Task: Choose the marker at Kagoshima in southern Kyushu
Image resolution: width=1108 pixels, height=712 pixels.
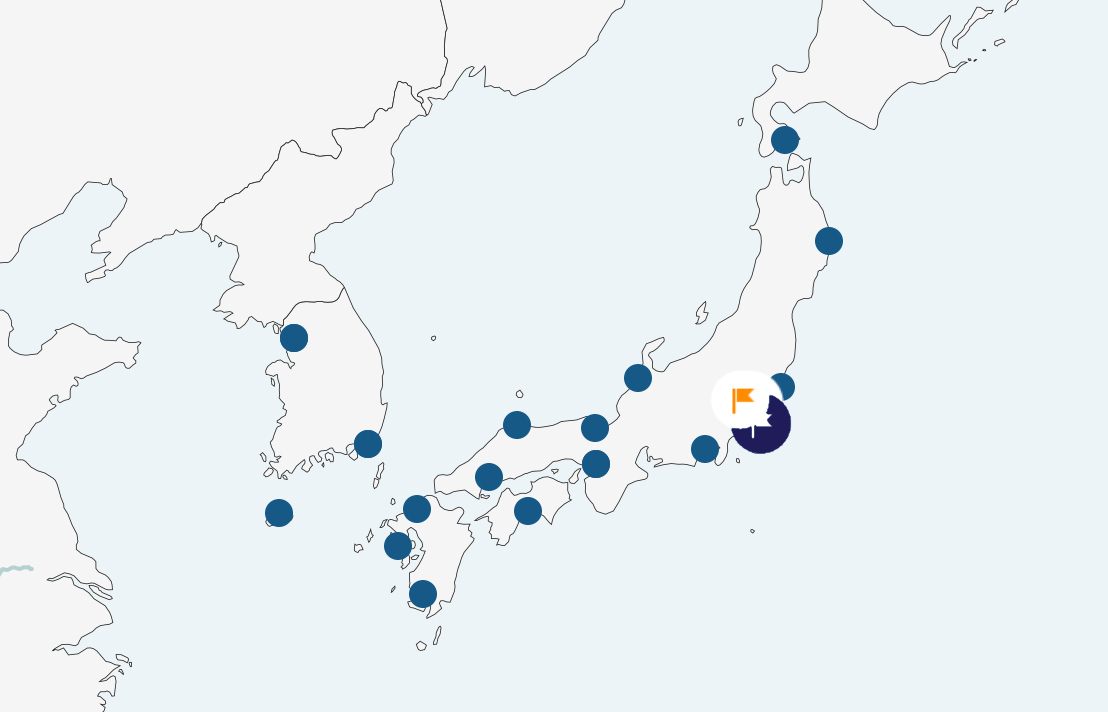Action: point(423,594)
